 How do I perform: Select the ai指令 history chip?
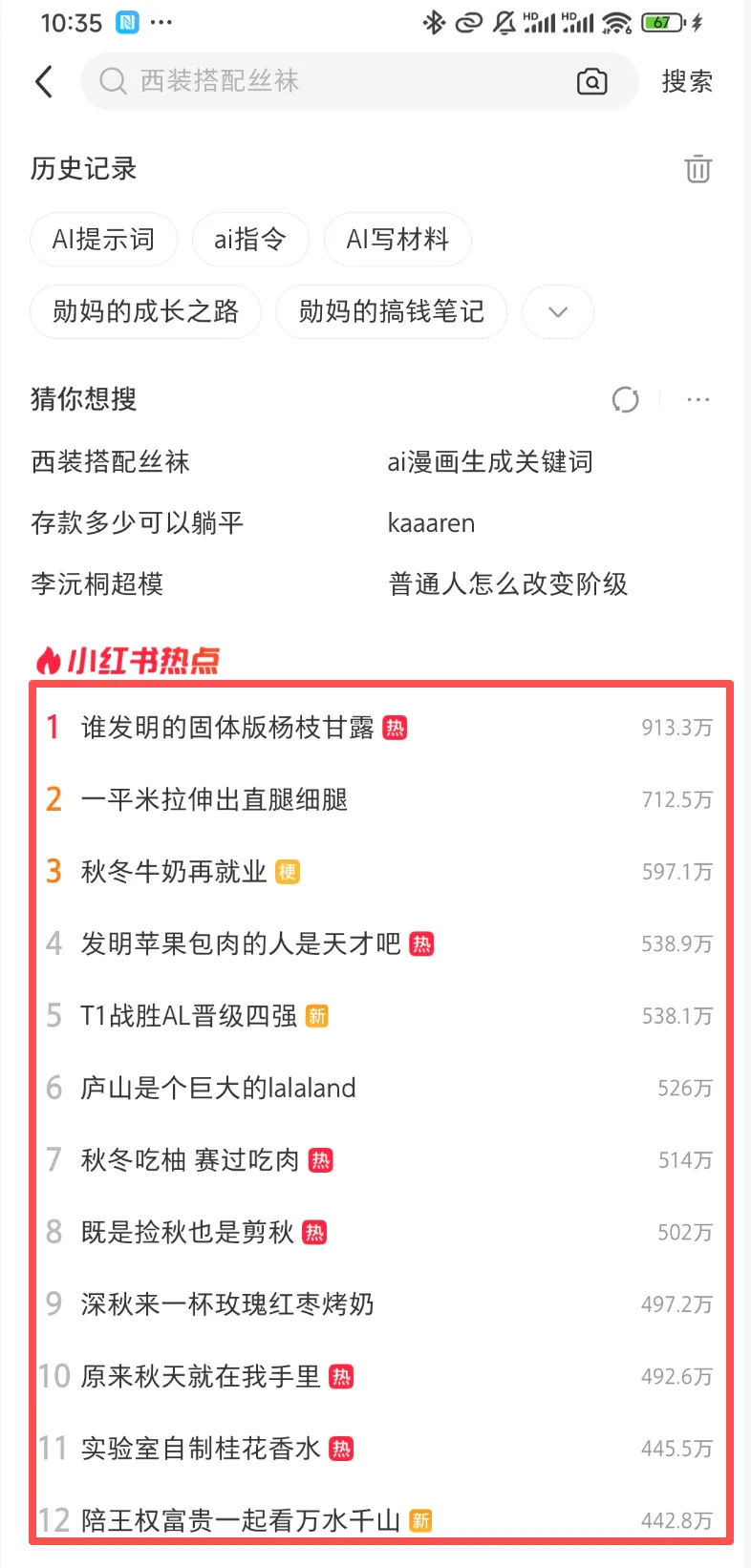tap(250, 240)
